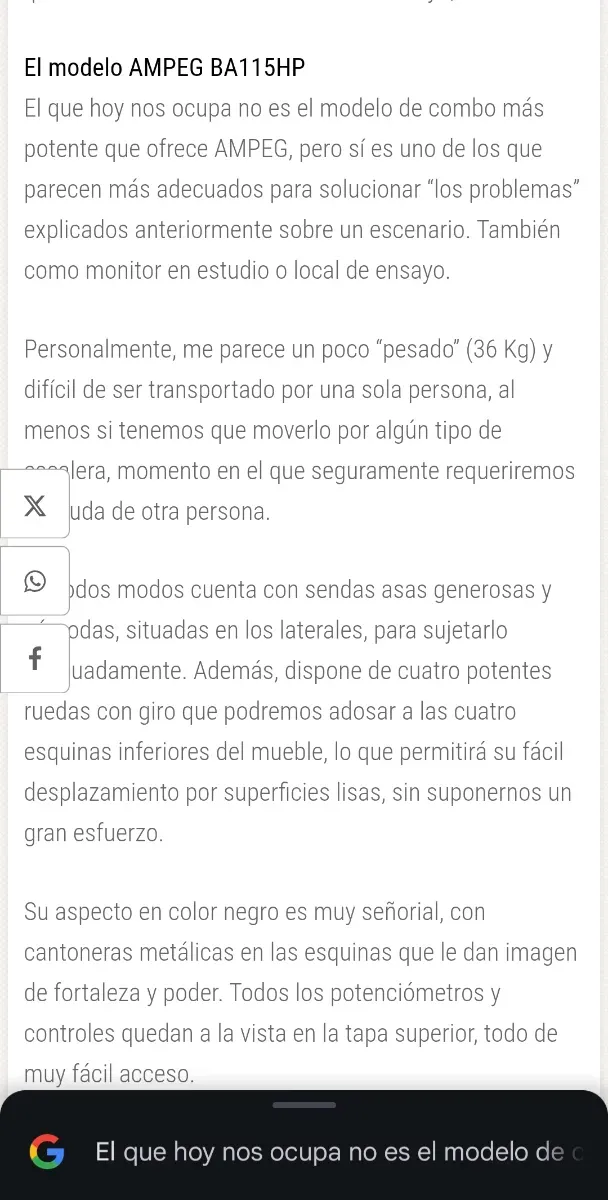Expand the Google bottom sheet handle

pos(304,1105)
